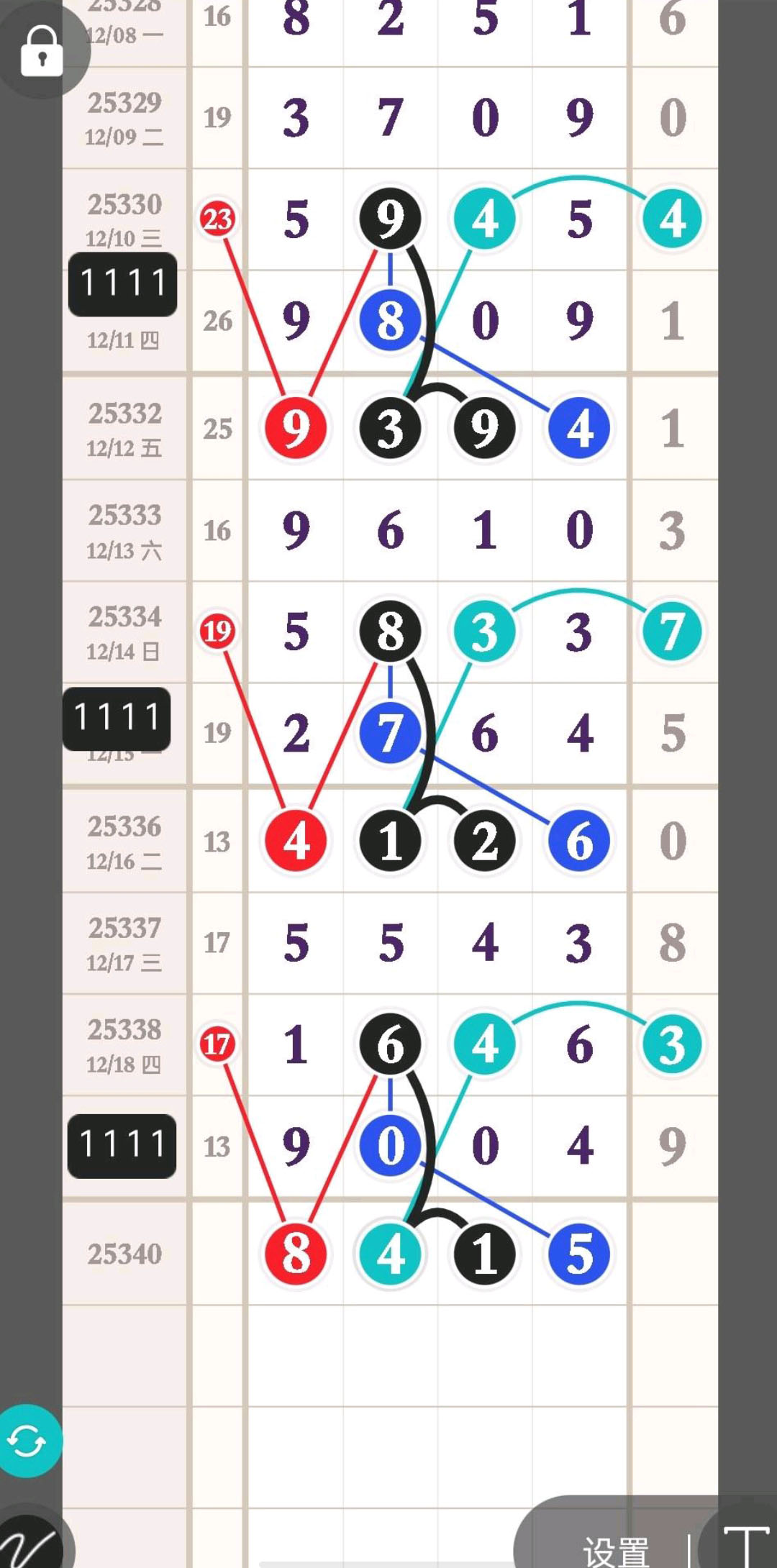Image resolution: width=777 pixels, height=1568 pixels.
Task: Tap the lock icon
Action: pyautogui.click(x=41, y=52)
